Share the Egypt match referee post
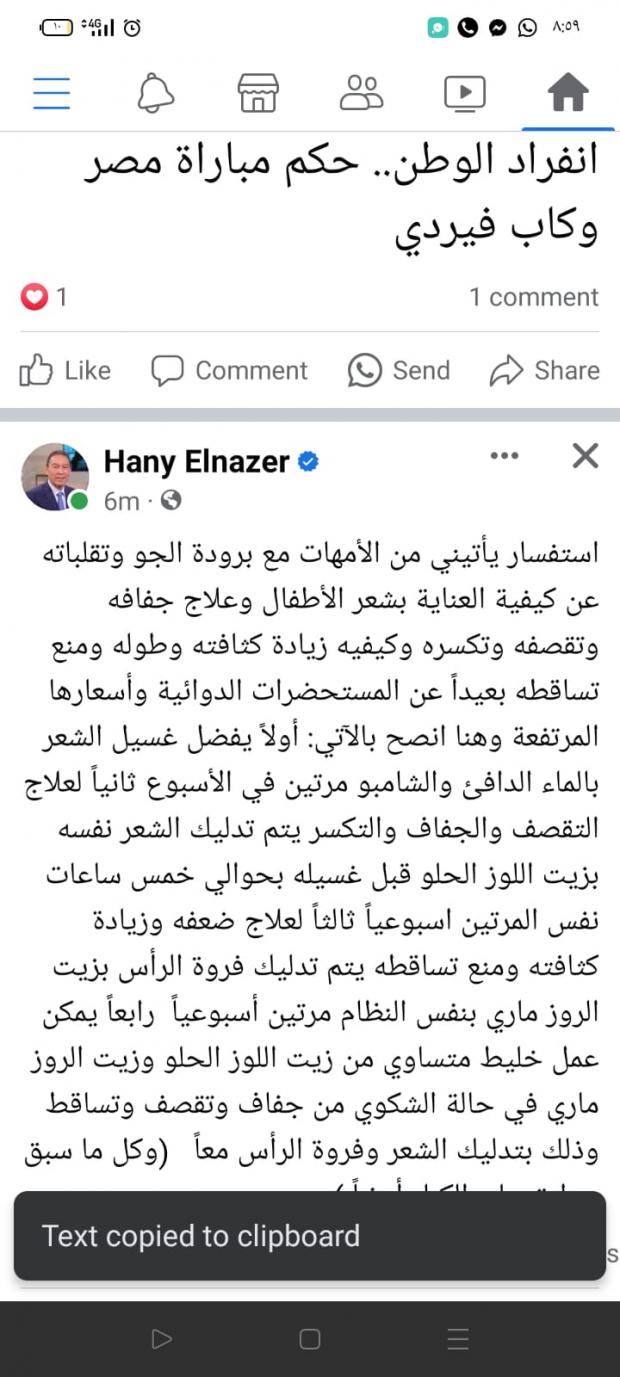Image resolution: width=620 pixels, height=1377 pixels. pyautogui.click(x=545, y=371)
